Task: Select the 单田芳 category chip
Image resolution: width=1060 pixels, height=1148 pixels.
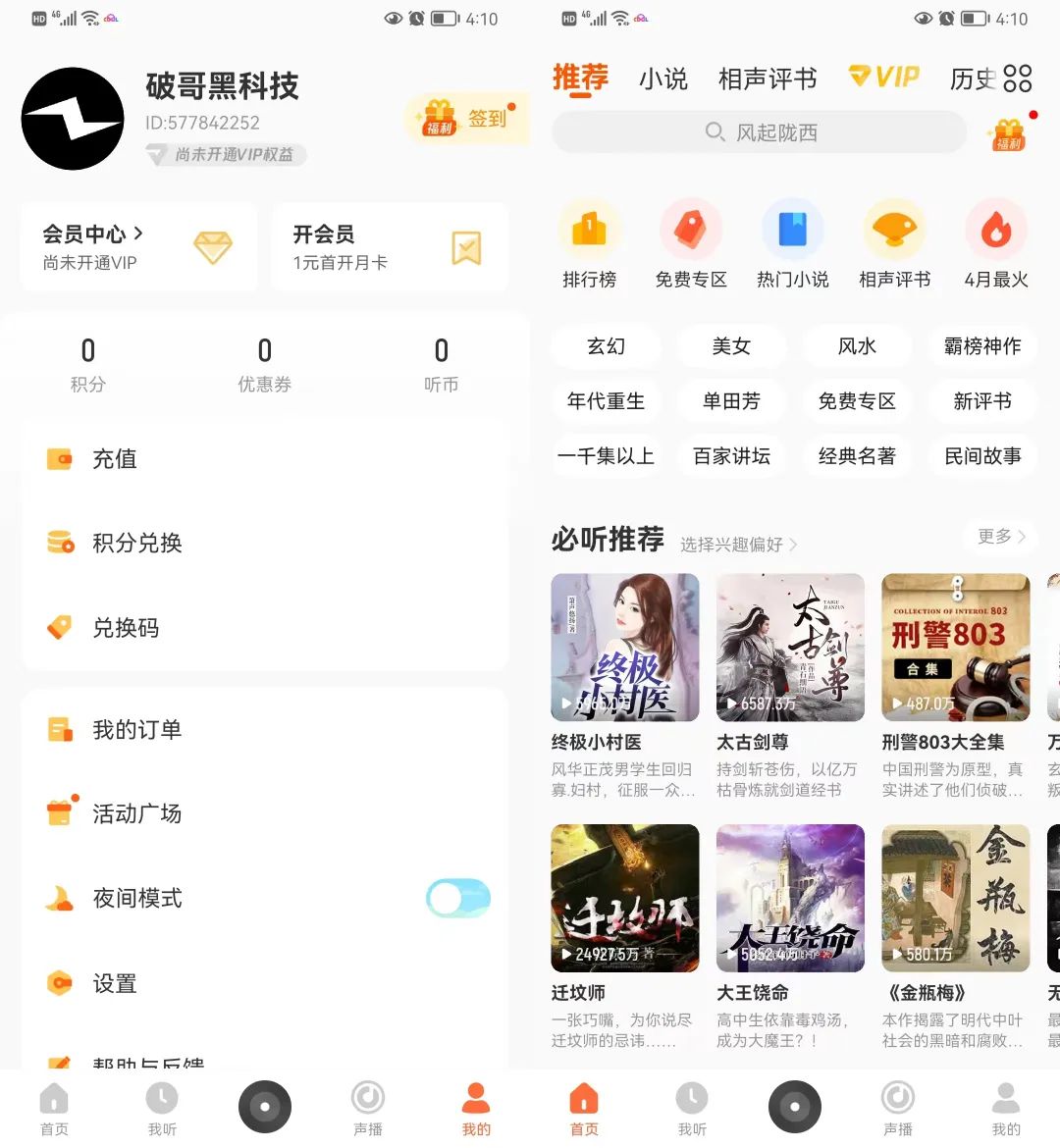Action: click(731, 401)
